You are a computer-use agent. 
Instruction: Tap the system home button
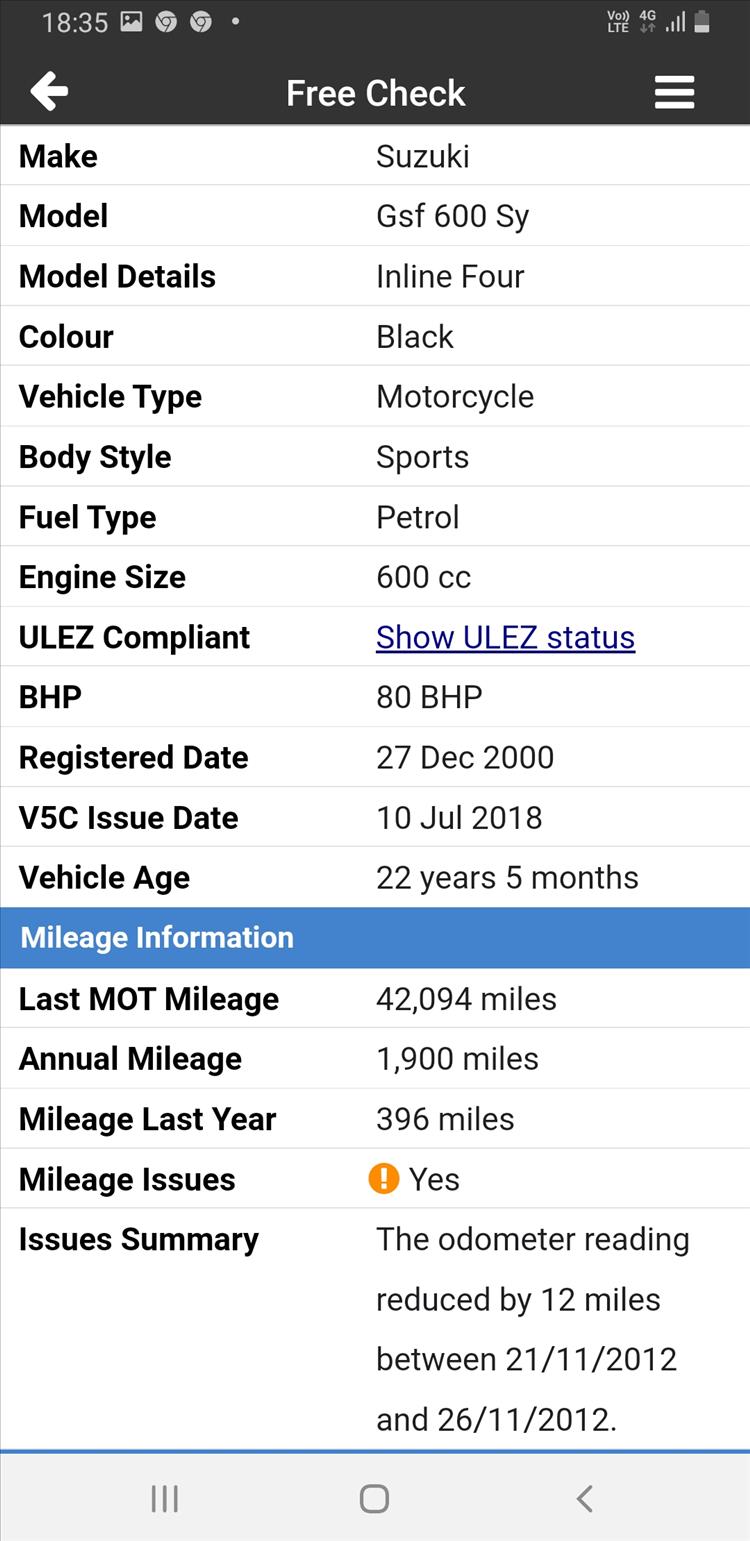point(374,1498)
